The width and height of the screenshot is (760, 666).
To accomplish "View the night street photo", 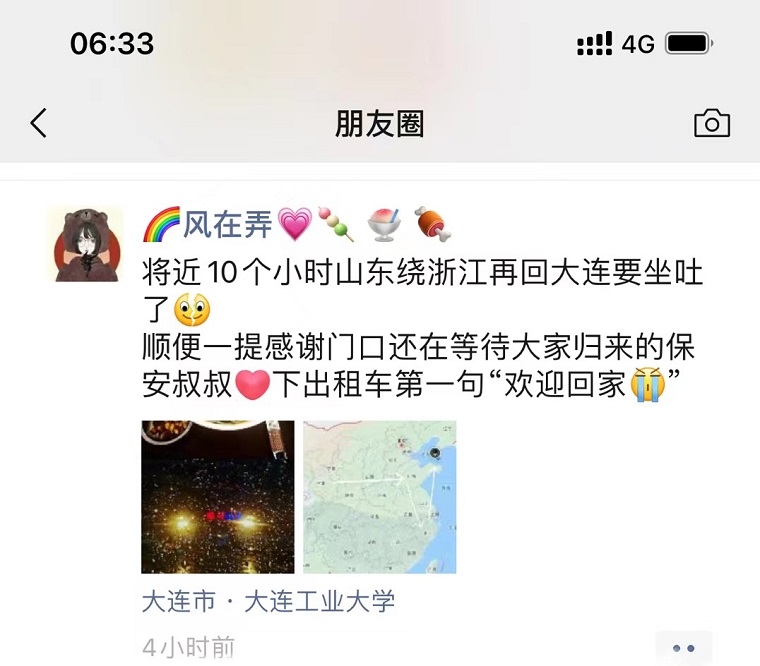I will 218,497.
